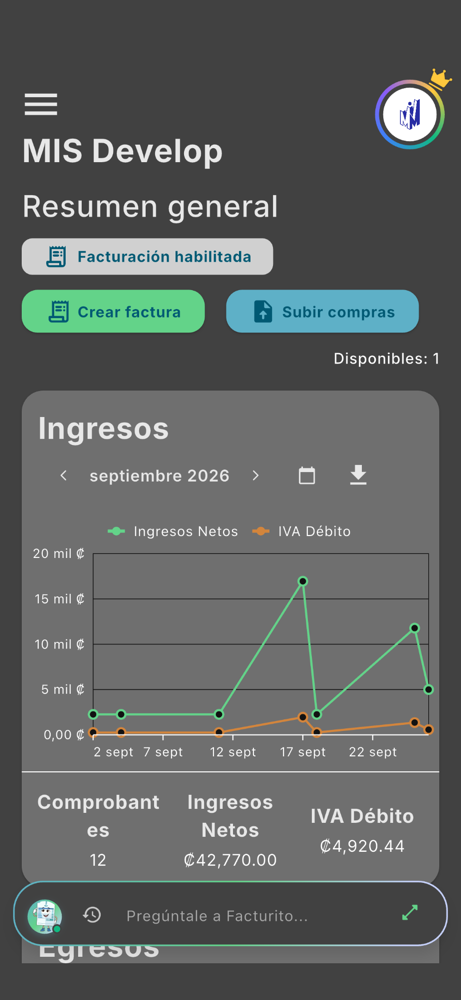Open Facturito chat history
The width and height of the screenshot is (461, 1000).
click(92, 916)
